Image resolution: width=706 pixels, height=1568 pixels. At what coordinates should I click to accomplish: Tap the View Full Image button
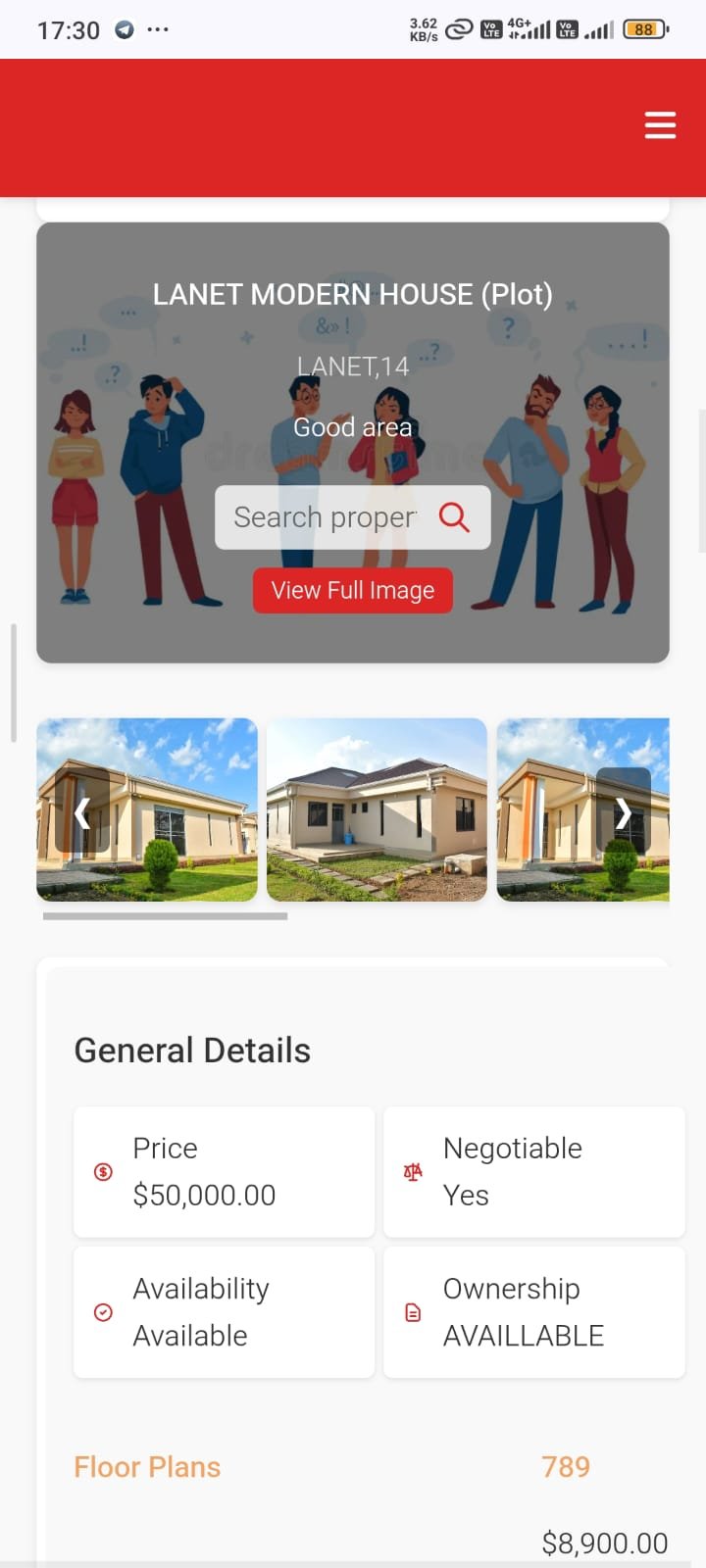[352, 590]
